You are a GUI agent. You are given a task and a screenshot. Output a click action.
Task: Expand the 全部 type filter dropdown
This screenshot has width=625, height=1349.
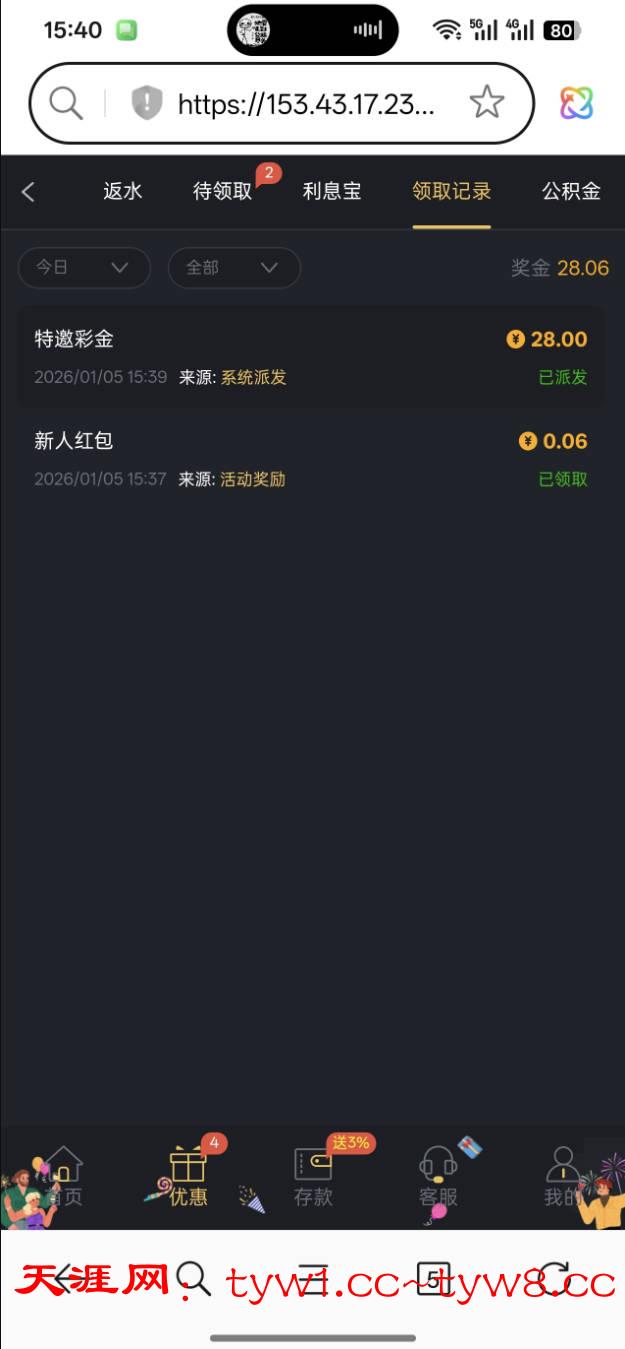point(234,268)
